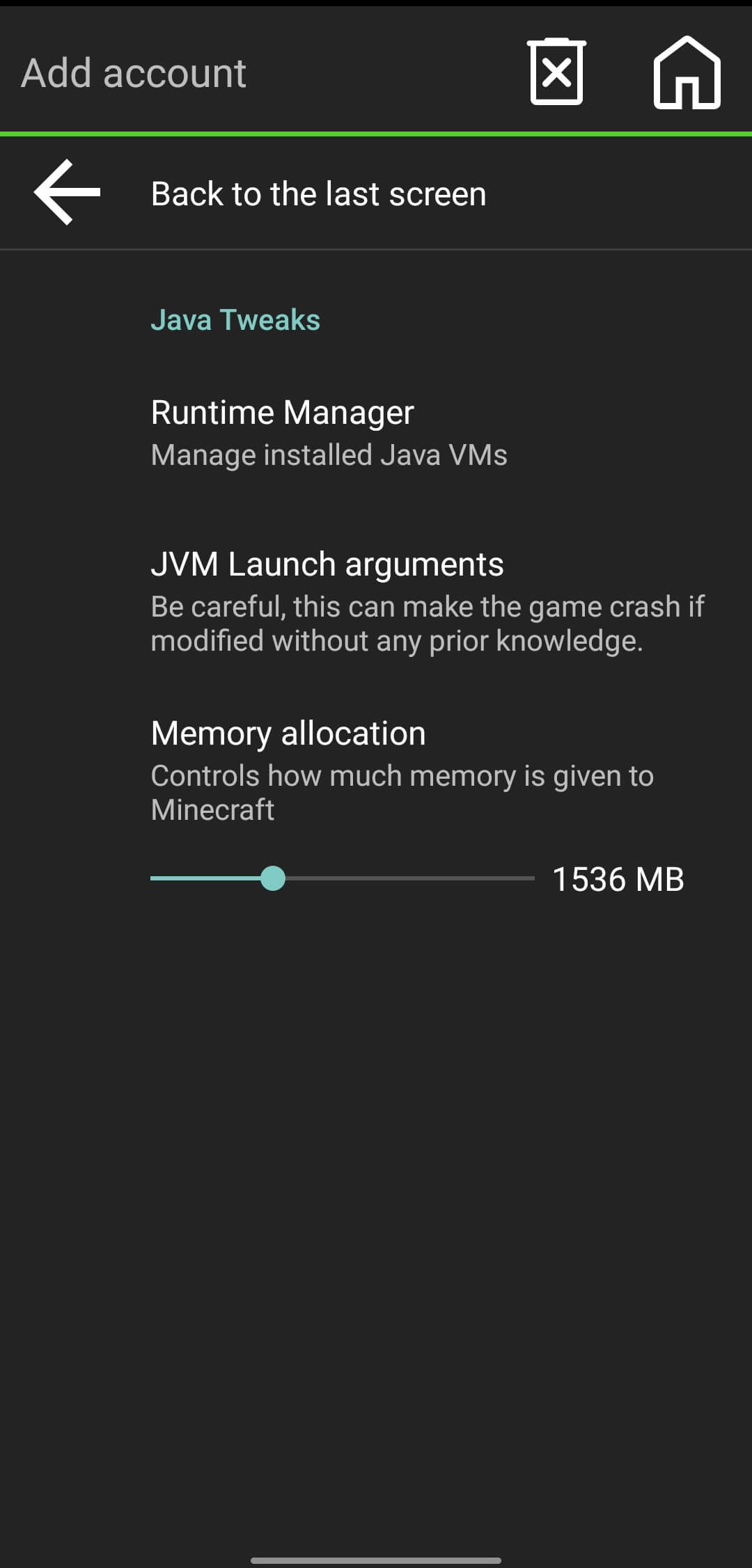This screenshot has width=752, height=1568.
Task: Click the delete account icon in top bar
Action: click(556, 72)
